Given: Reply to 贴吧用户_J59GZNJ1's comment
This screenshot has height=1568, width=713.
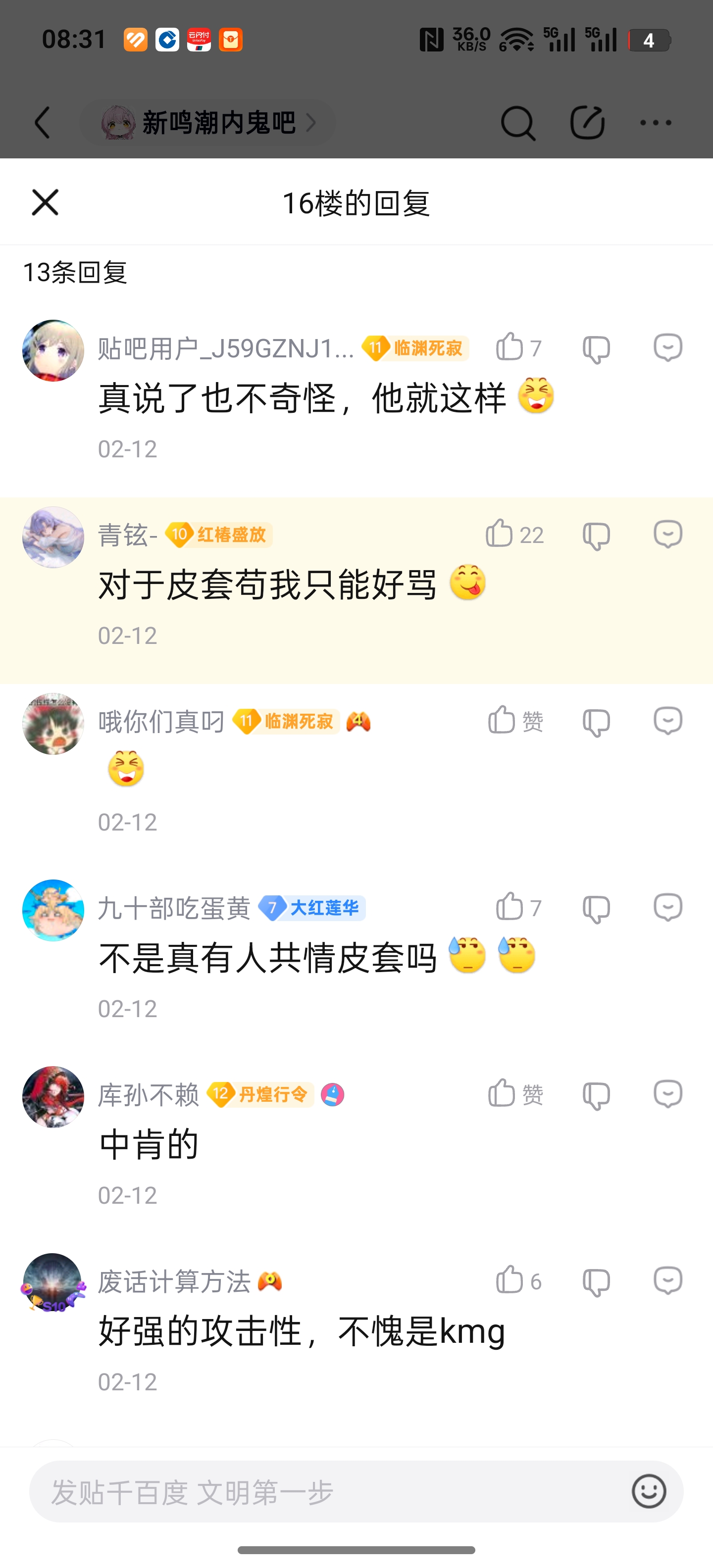Looking at the screenshot, I should tap(668, 347).
